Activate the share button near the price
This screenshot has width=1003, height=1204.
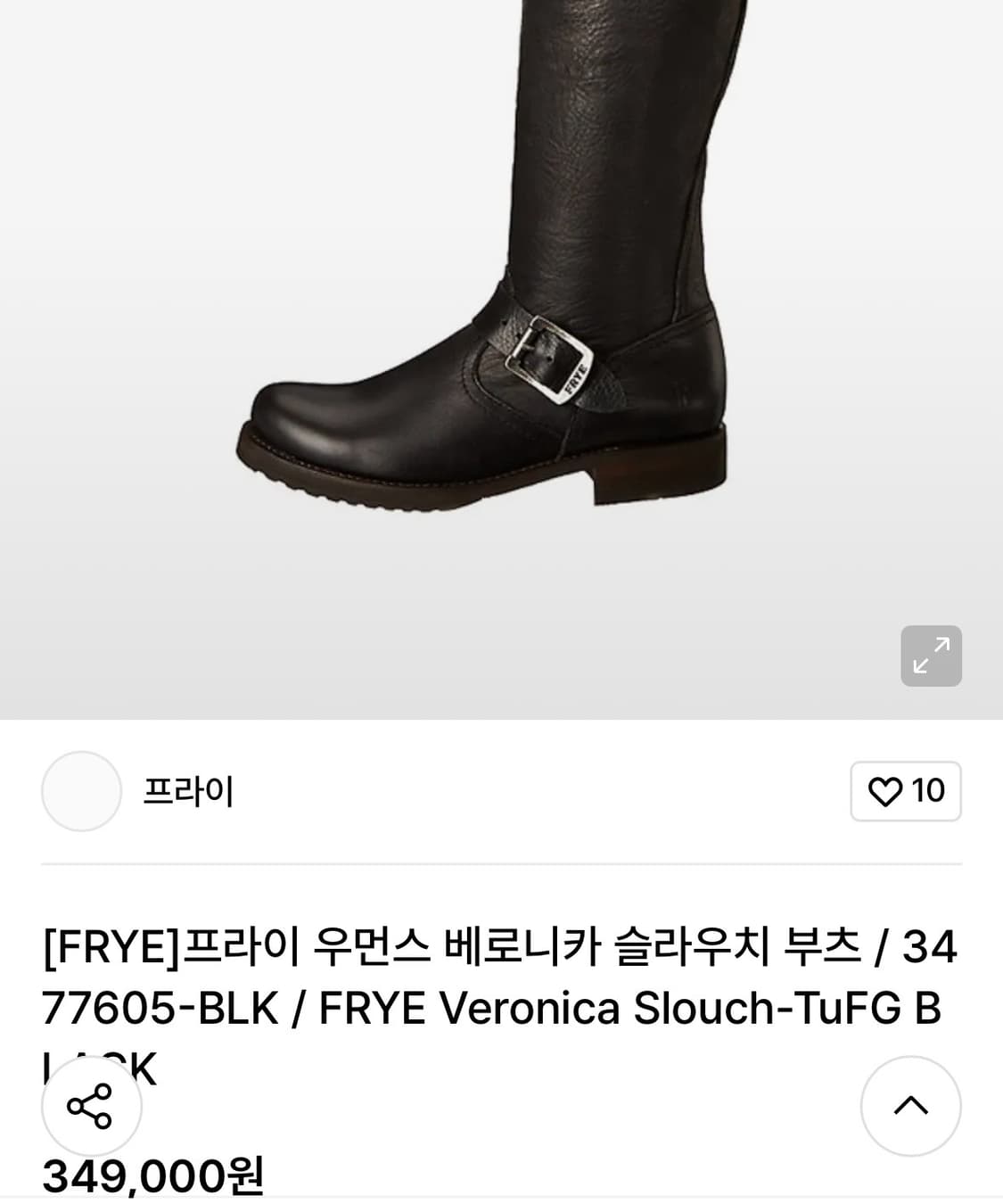pos(93,1106)
